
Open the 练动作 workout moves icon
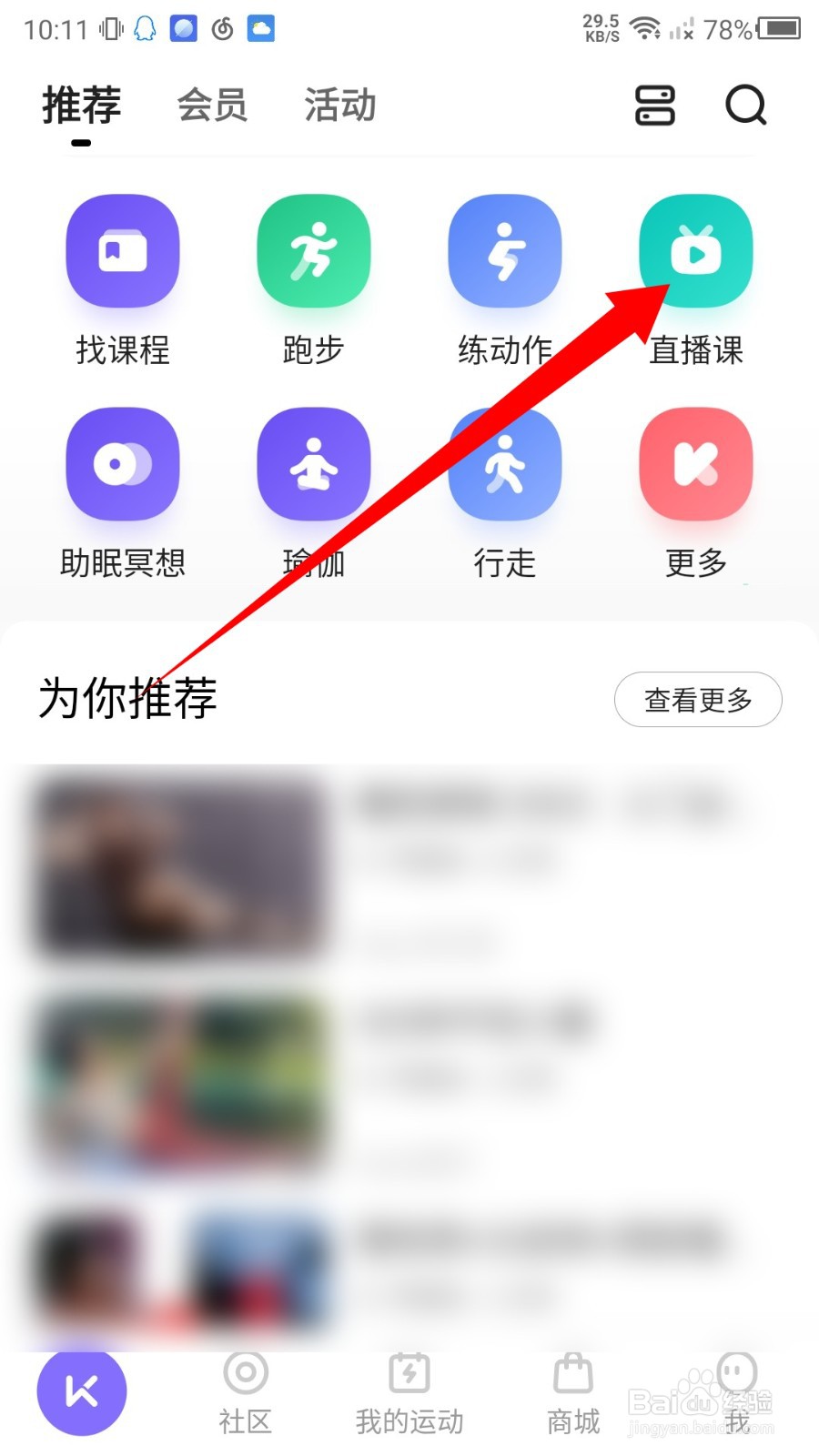pyautogui.click(x=505, y=252)
